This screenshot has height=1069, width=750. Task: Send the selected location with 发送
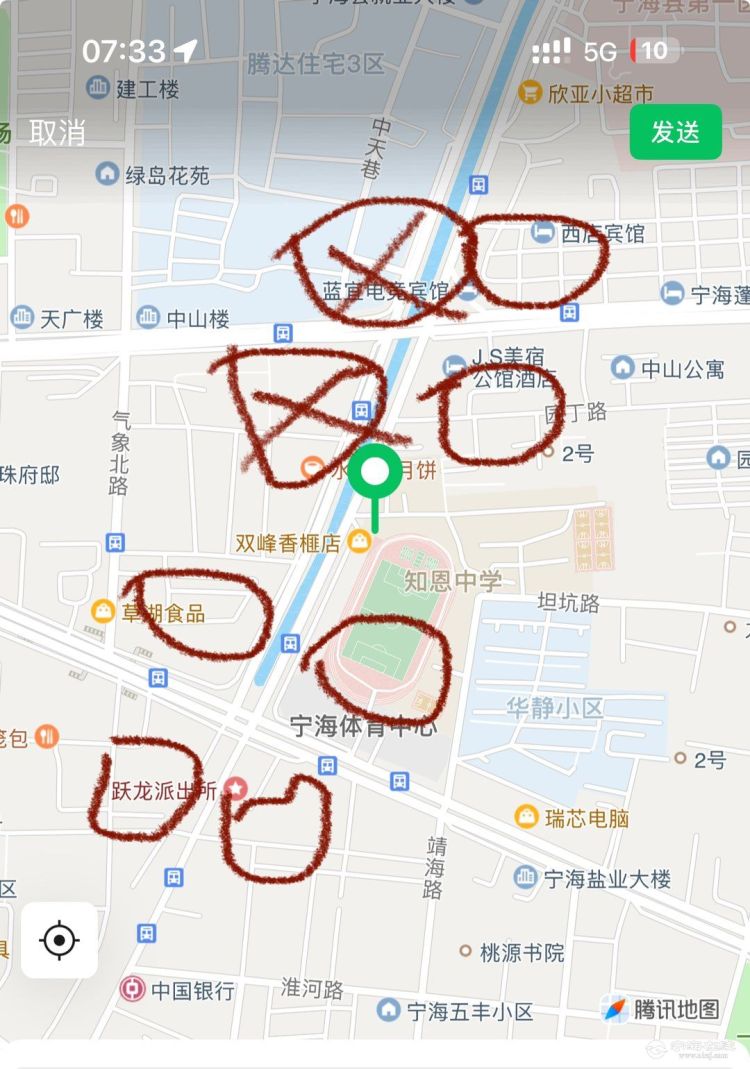[x=675, y=132]
